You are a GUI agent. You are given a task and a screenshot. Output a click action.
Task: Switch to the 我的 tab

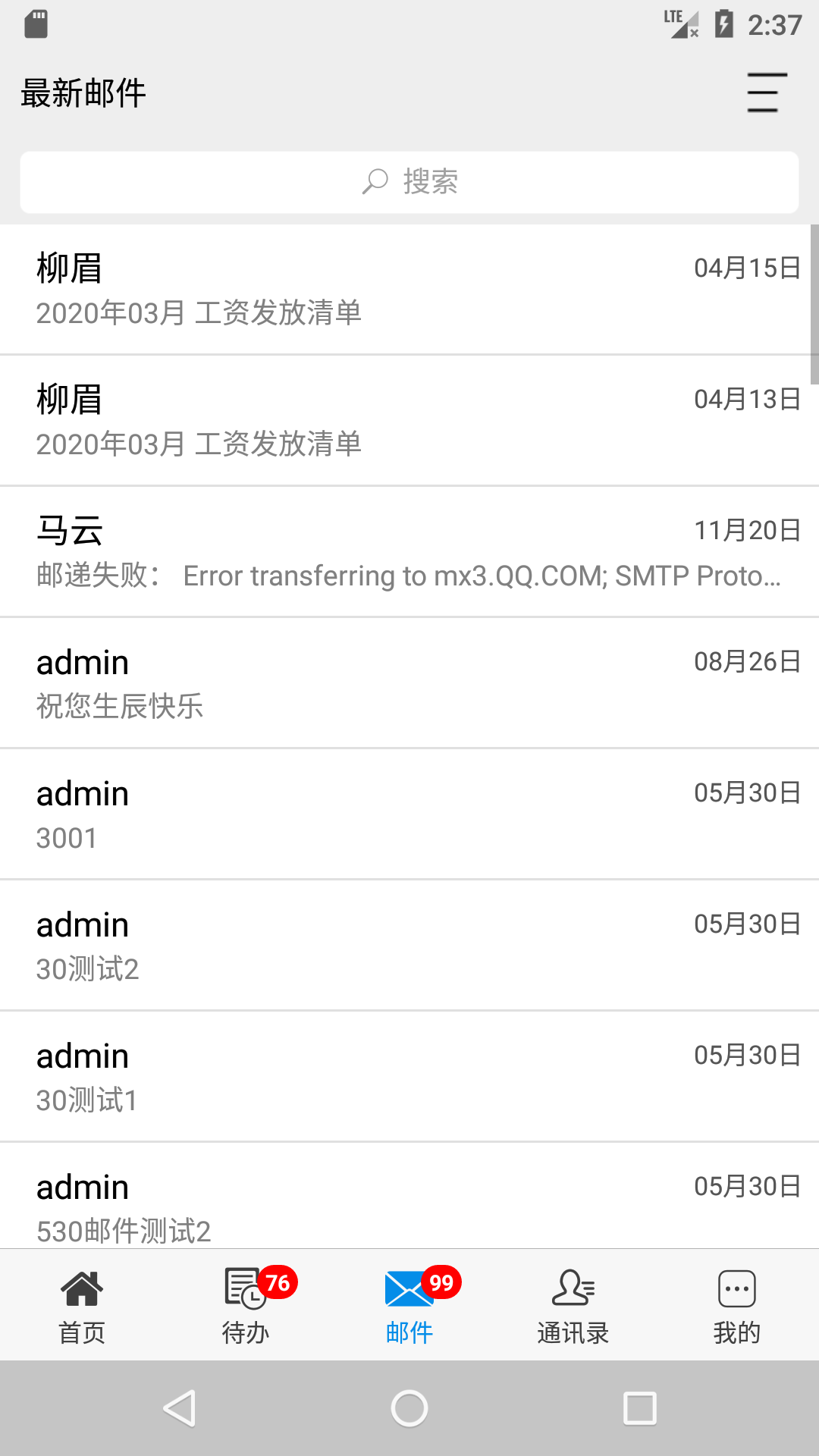click(x=736, y=1306)
